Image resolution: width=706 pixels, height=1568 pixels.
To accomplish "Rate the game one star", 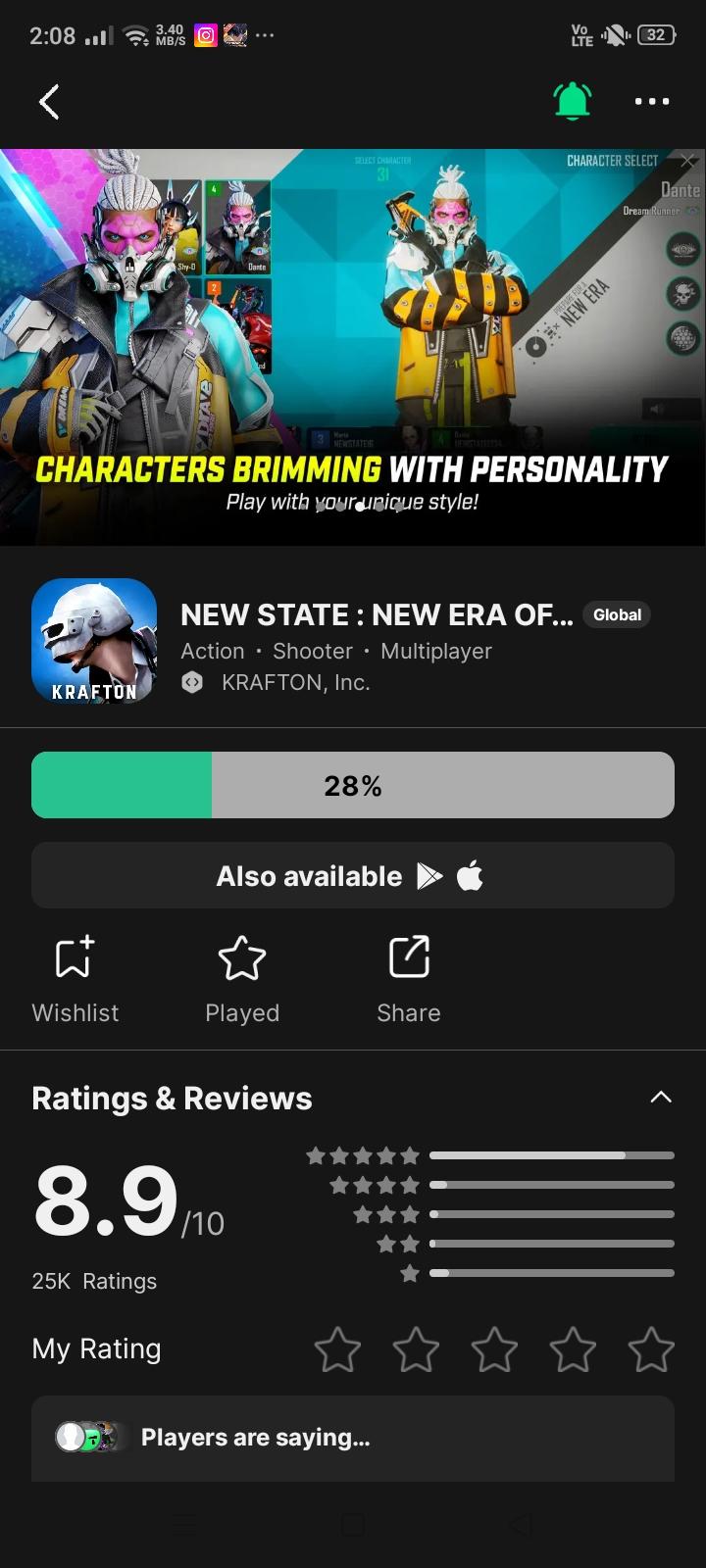I will pyautogui.click(x=337, y=1349).
